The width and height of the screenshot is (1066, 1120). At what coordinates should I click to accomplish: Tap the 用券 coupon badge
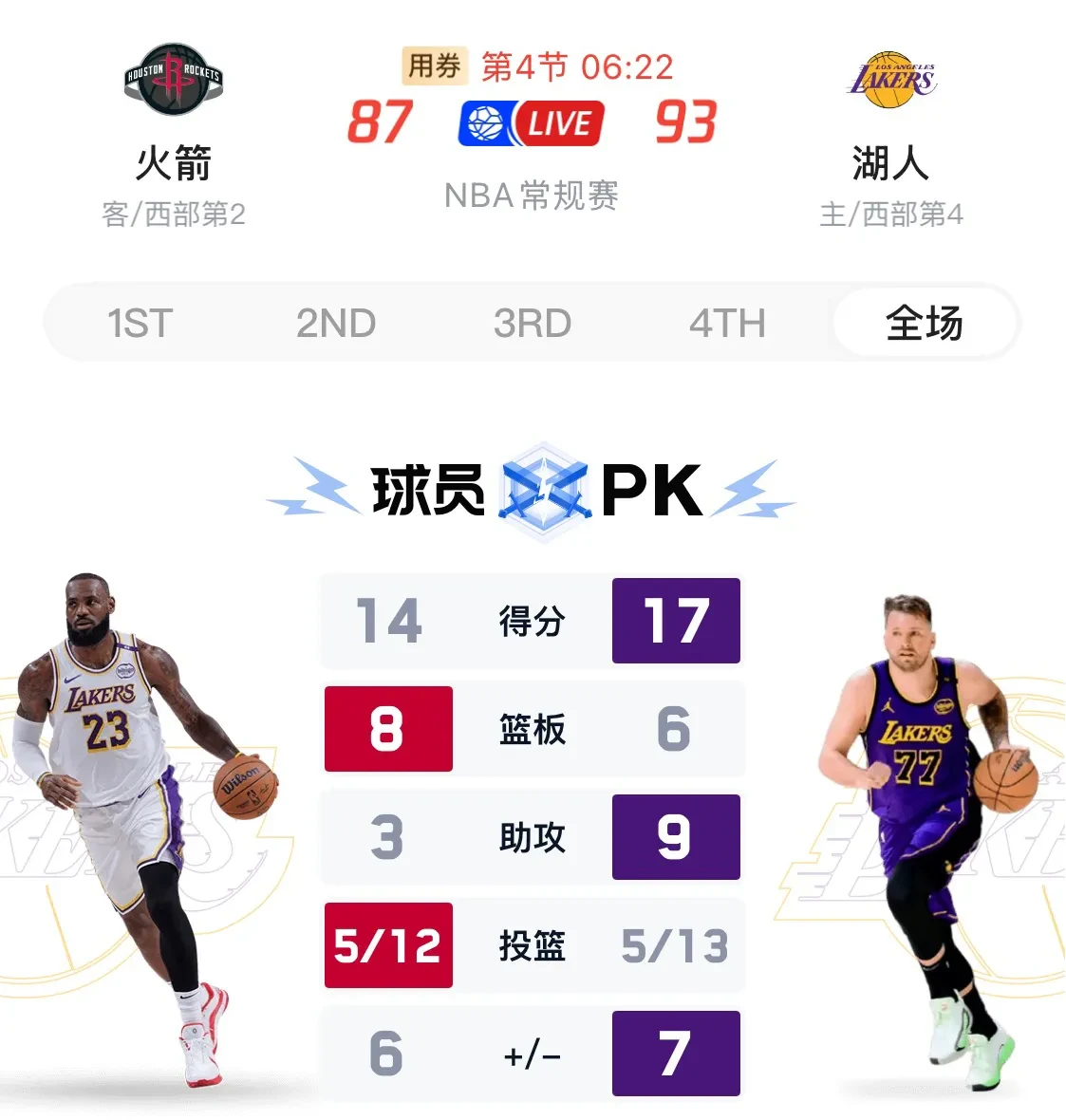(x=434, y=65)
